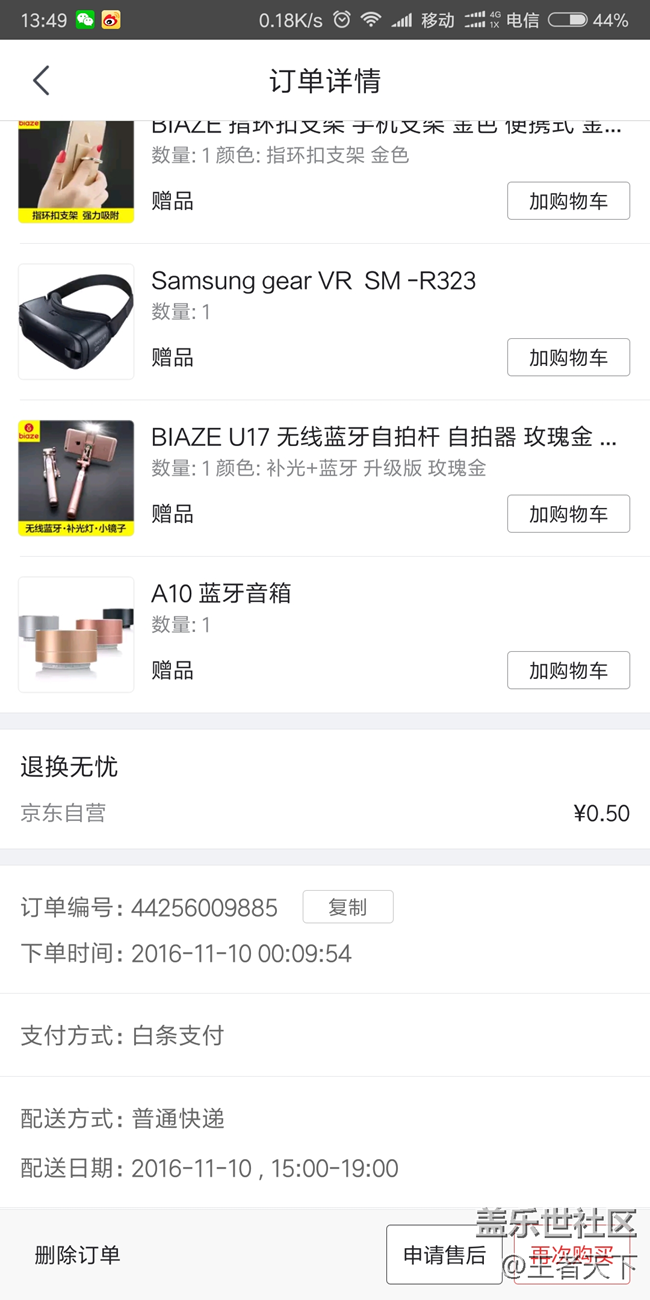Tap 删除订单 to delete this order
This screenshot has width=650, height=1300.
pos(77,1255)
